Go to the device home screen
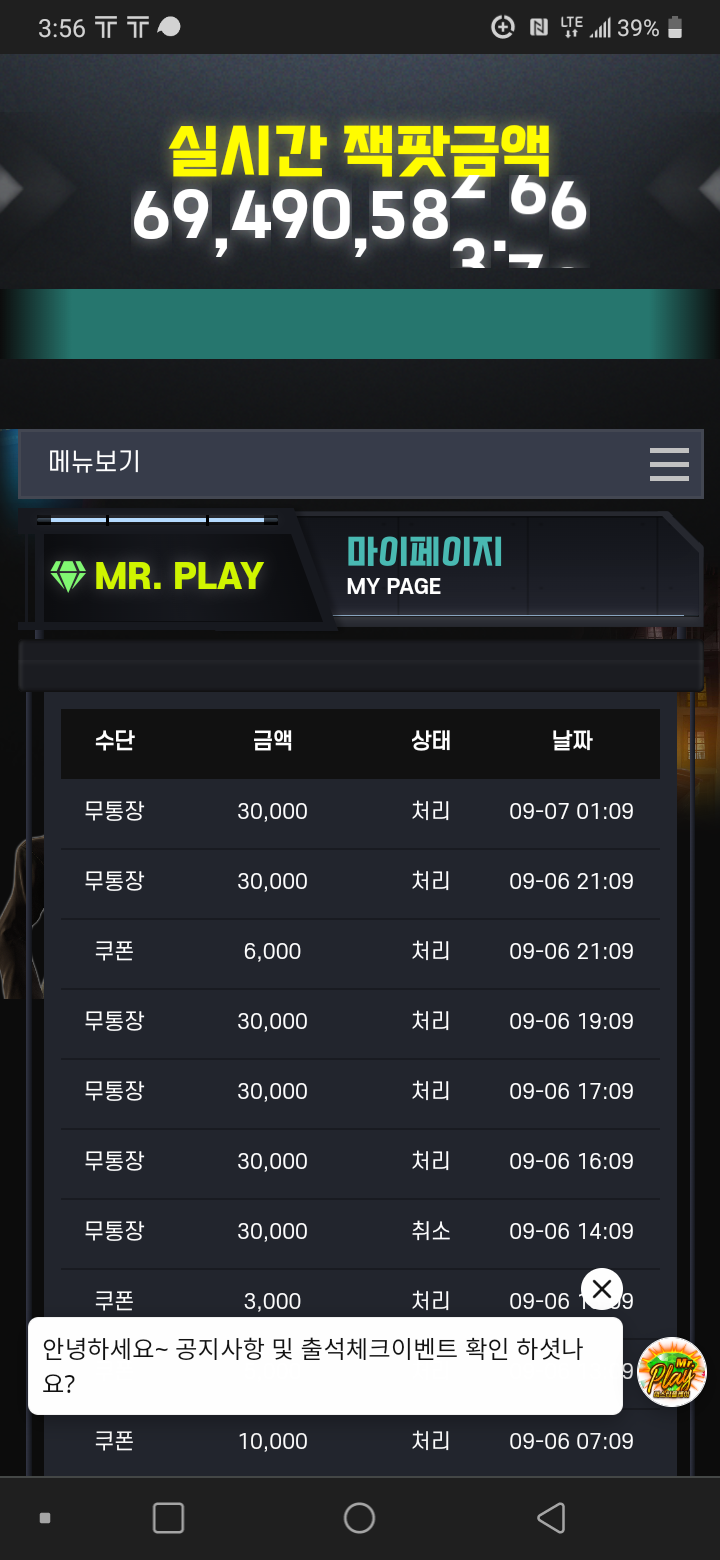 point(359,1518)
